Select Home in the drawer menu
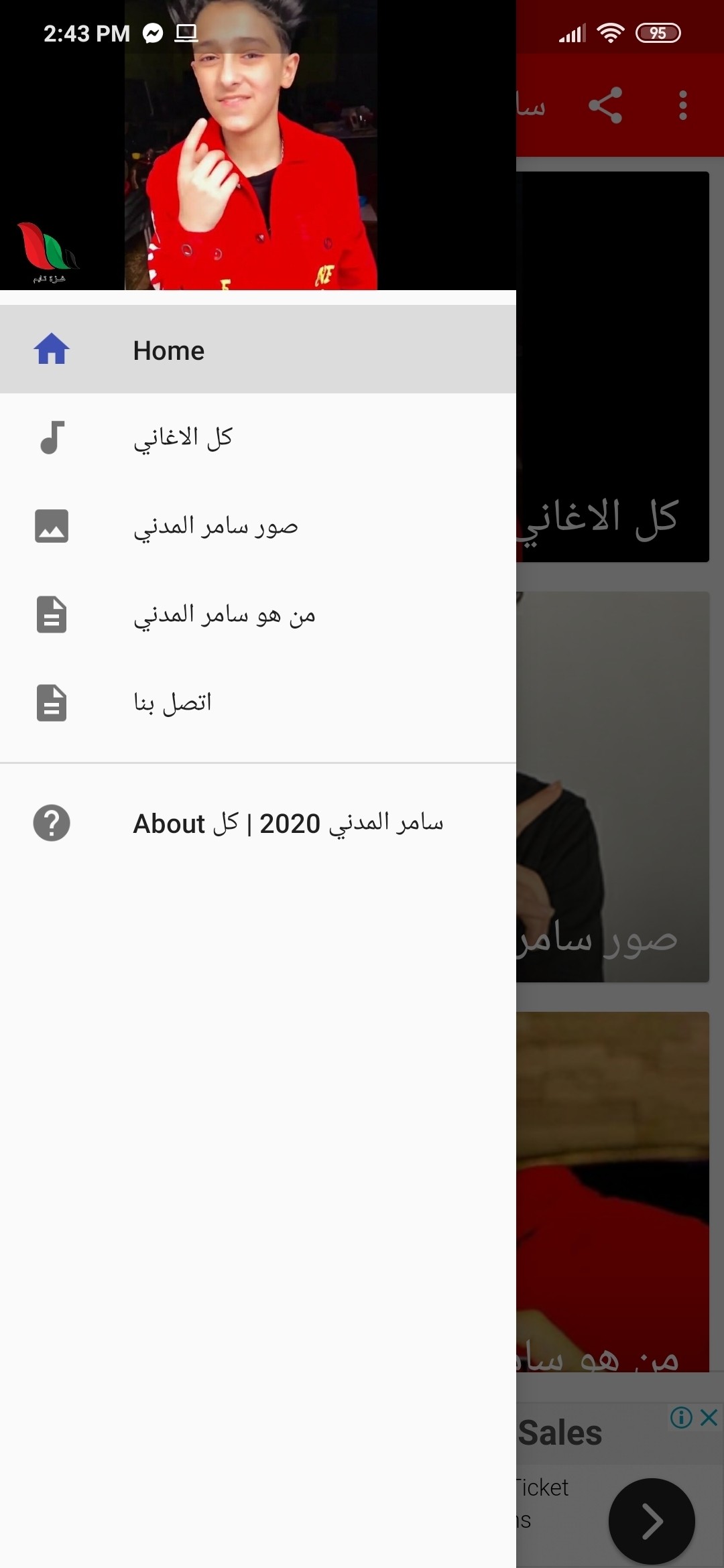Image resolution: width=724 pixels, height=1568 pixels. (257, 350)
